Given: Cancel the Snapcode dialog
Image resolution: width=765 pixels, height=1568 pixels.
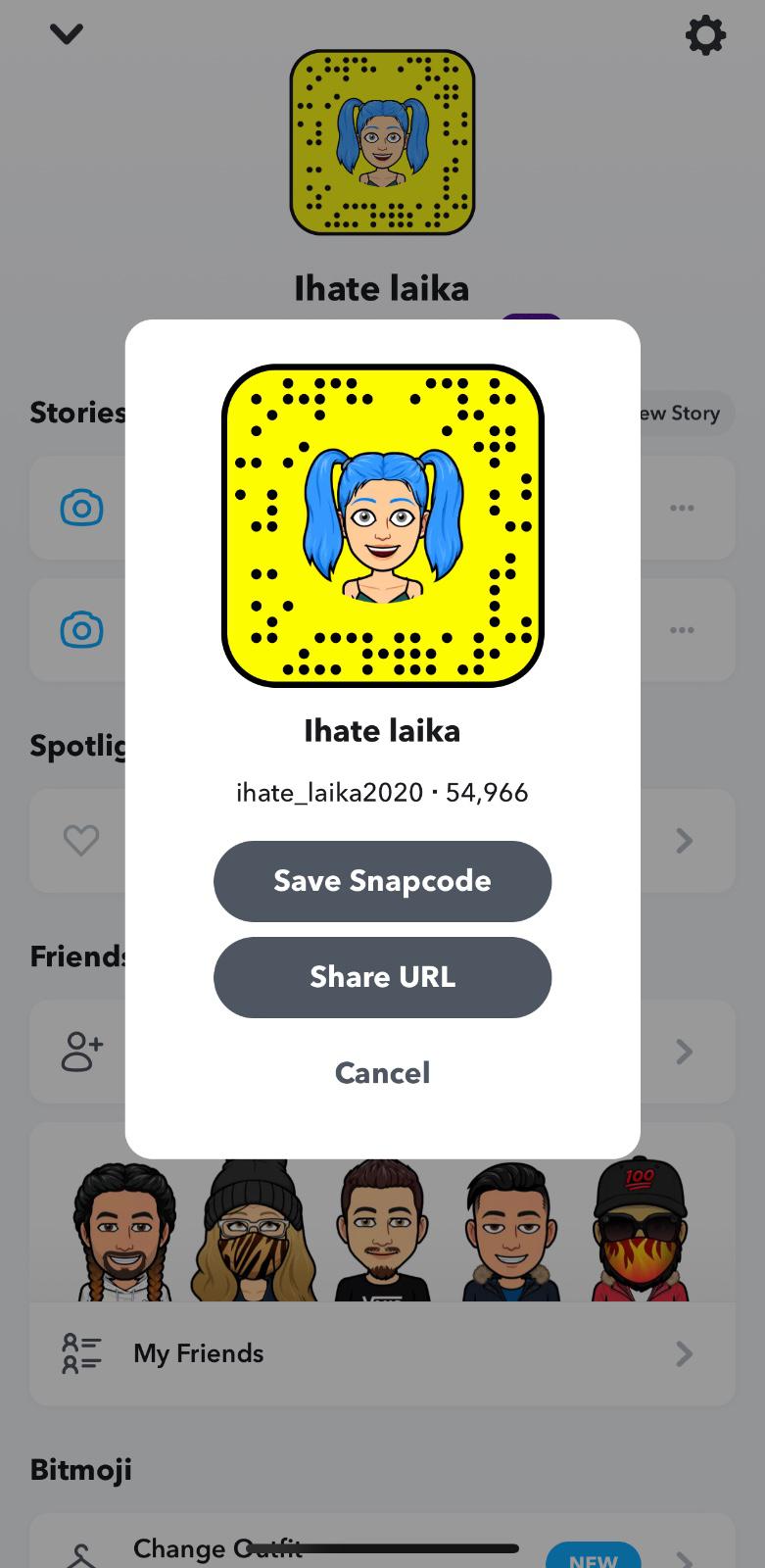Looking at the screenshot, I should [x=382, y=1073].
